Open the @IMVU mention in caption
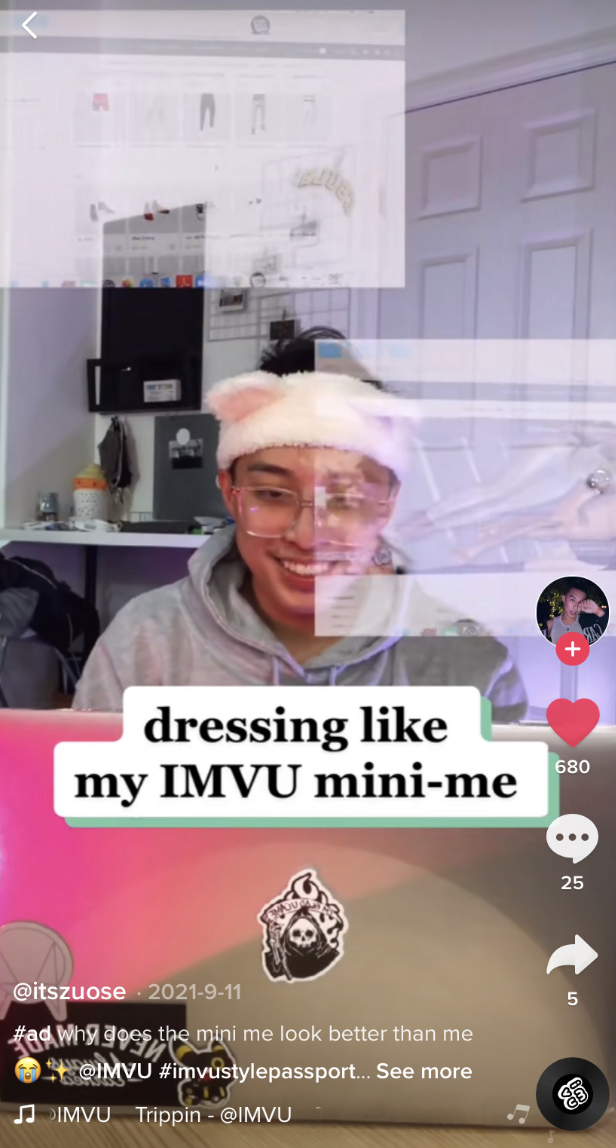This screenshot has width=616, height=1148. [x=113, y=1071]
